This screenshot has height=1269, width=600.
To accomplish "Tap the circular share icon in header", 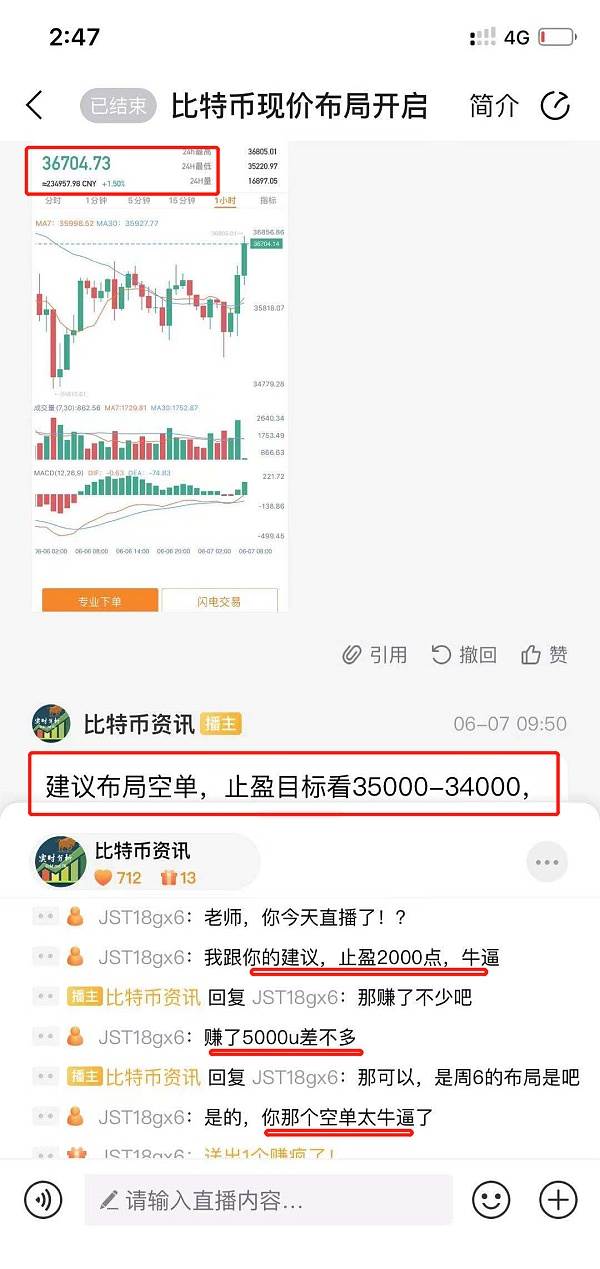I will pyautogui.click(x=555, y=105).
